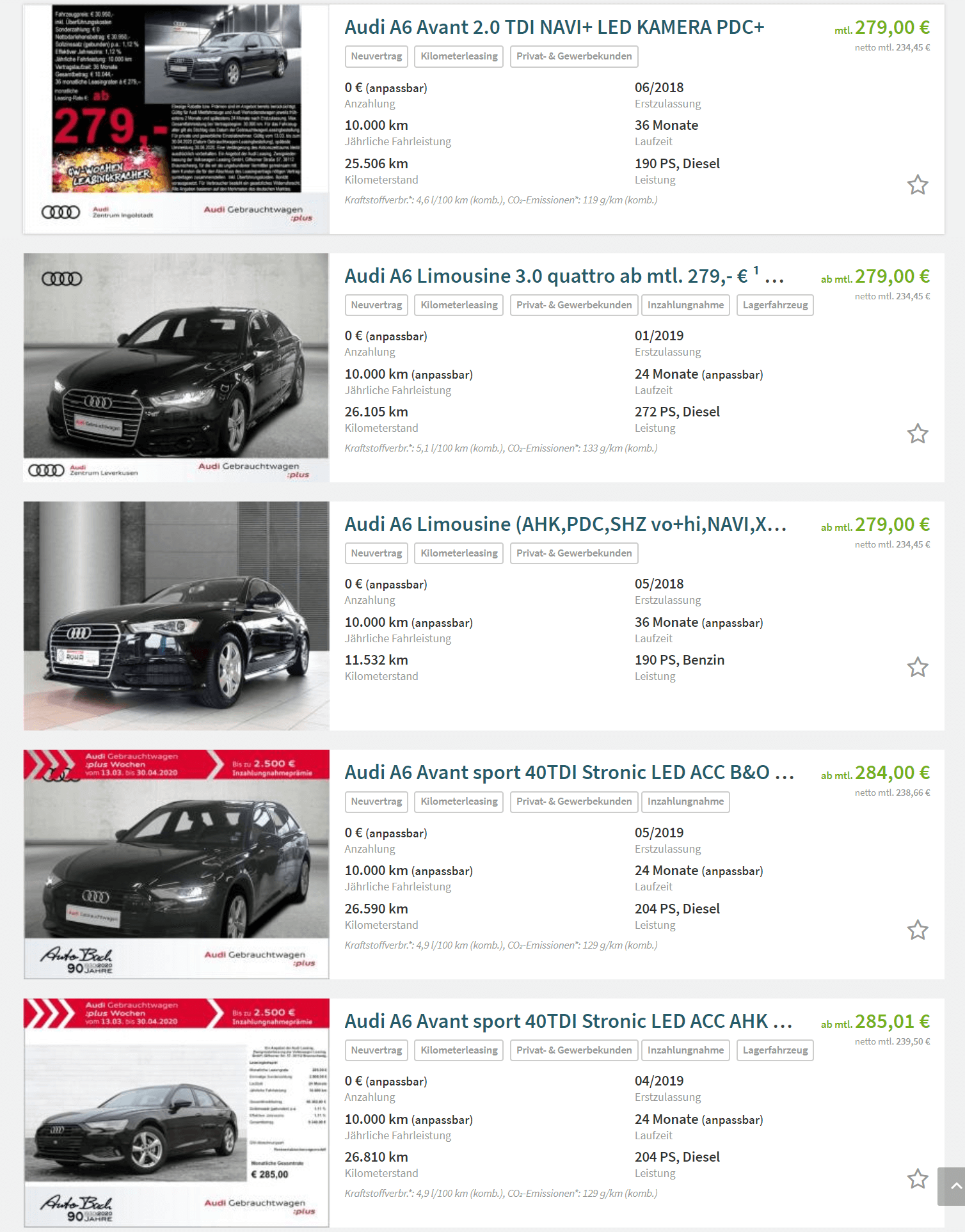Image resolution: width=965 pixels, height=1232 pixels.
Task: Open Audi A6 Avant sport 40TDI B&O listing
Action: point(569,773)
